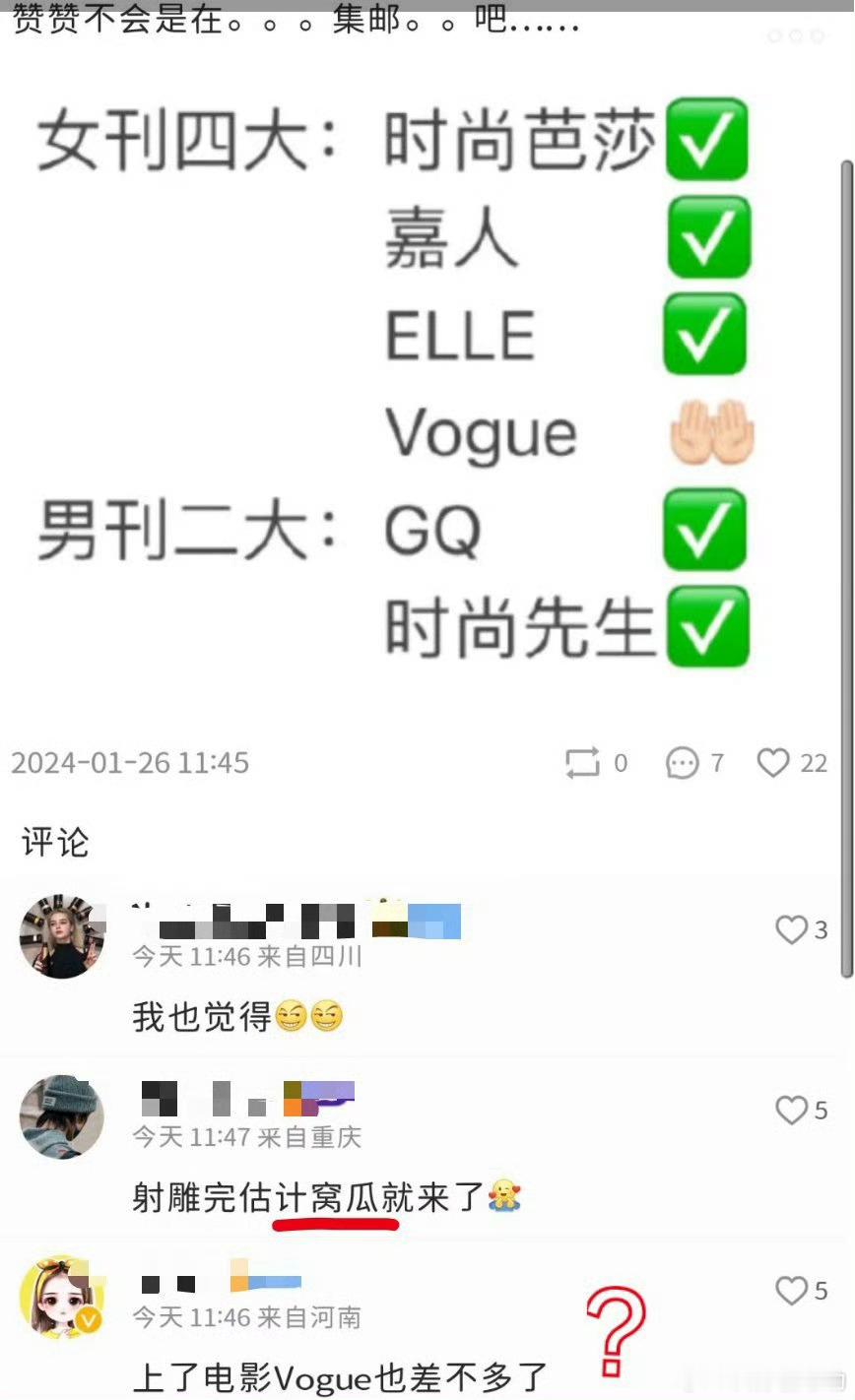
Task: Click the 2024-01-26 11:45 timestamp link
Action: coord(130,761)
